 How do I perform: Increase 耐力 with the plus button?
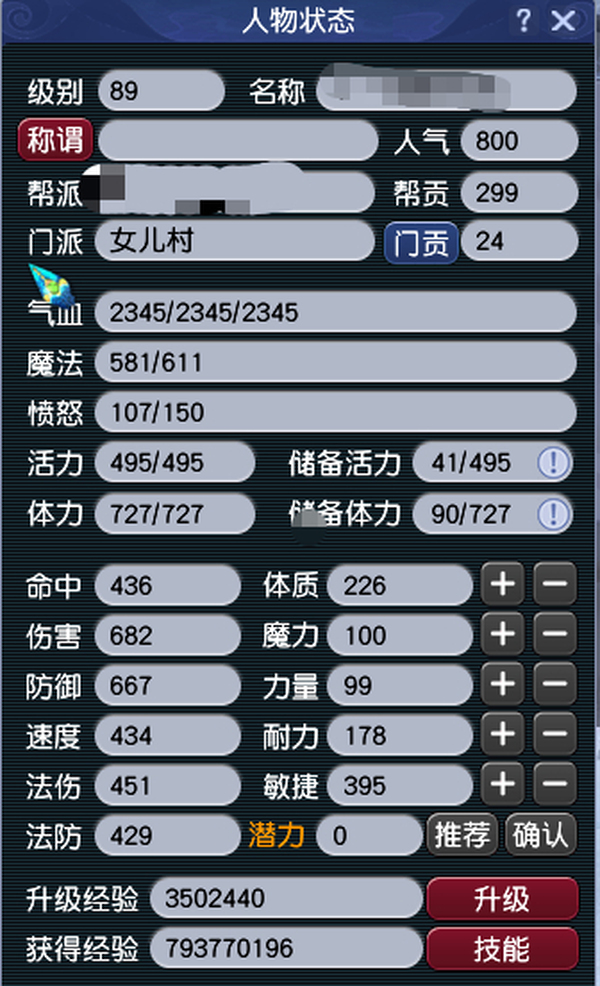[504, 736]
